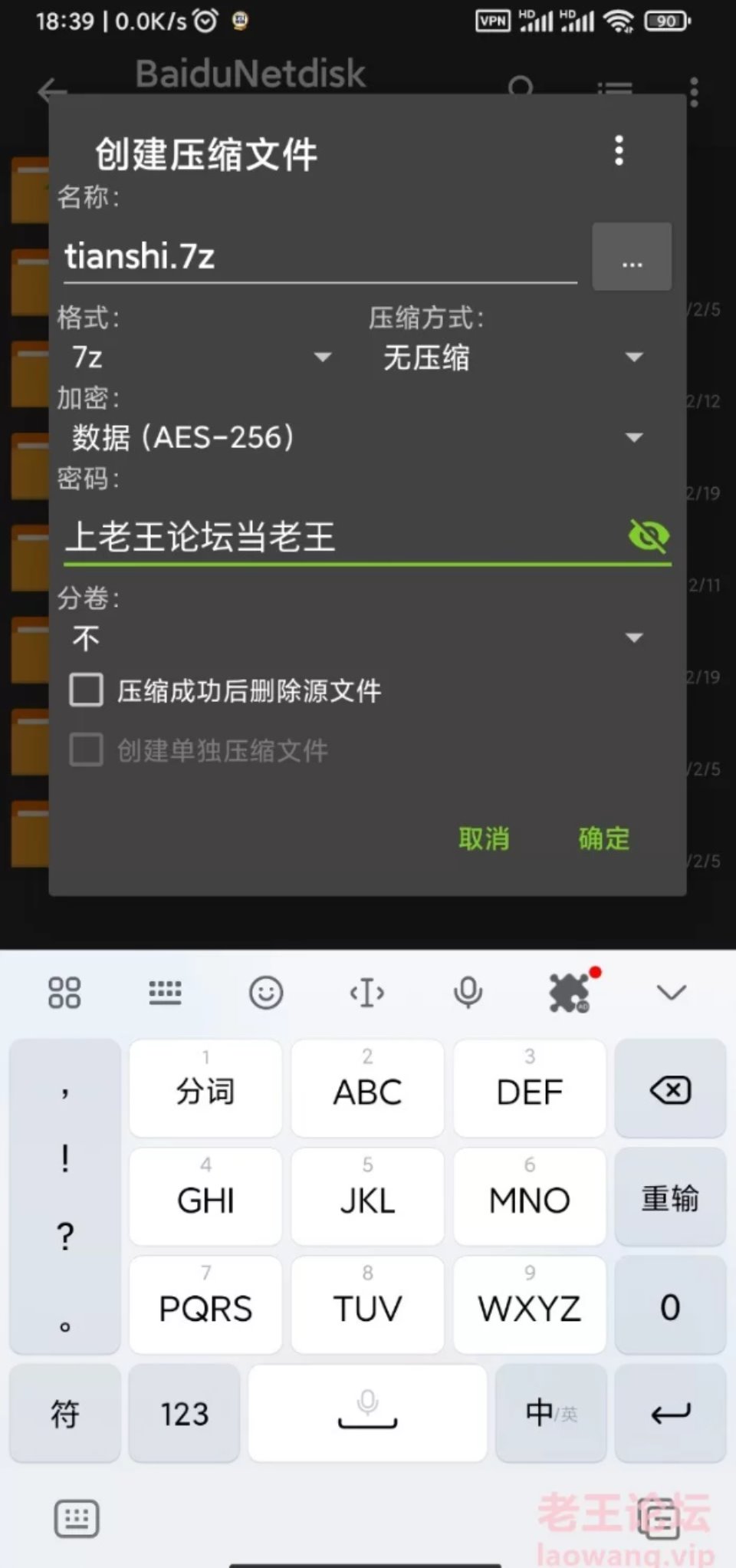Expand the AES-256 encryption dropdown
This screenshot has width=736, height=1568.
(x=356, y=438)
